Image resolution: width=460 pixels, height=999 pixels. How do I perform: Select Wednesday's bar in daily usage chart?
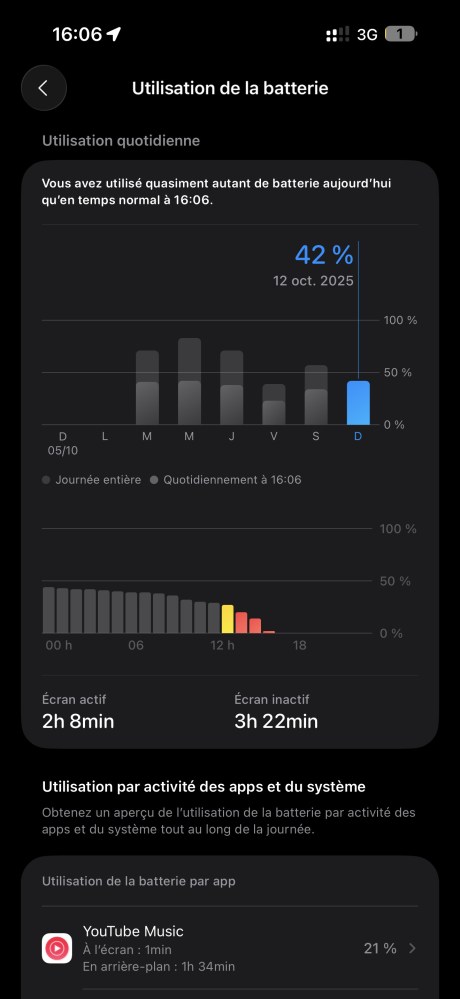click(x=189, y=381)
